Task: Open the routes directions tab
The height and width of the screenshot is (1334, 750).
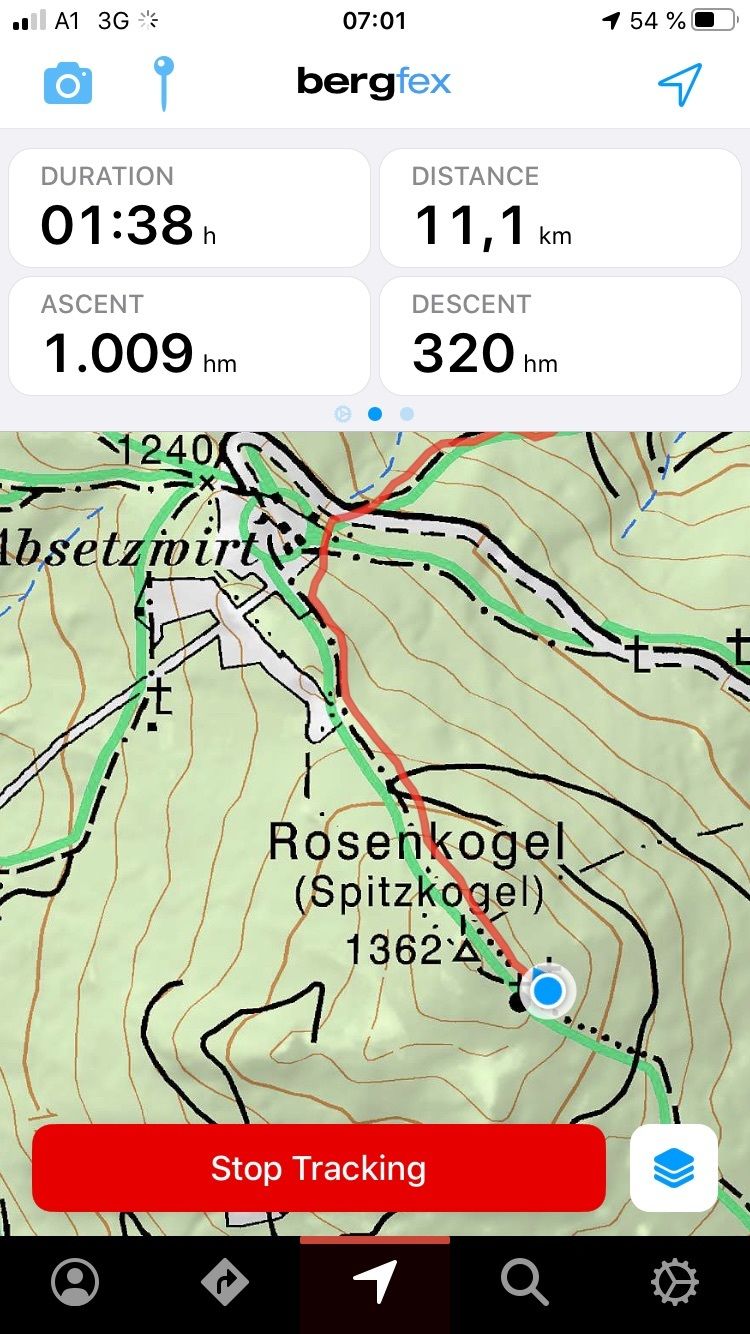Action: pyautogui.click(x=225, y=1282)
